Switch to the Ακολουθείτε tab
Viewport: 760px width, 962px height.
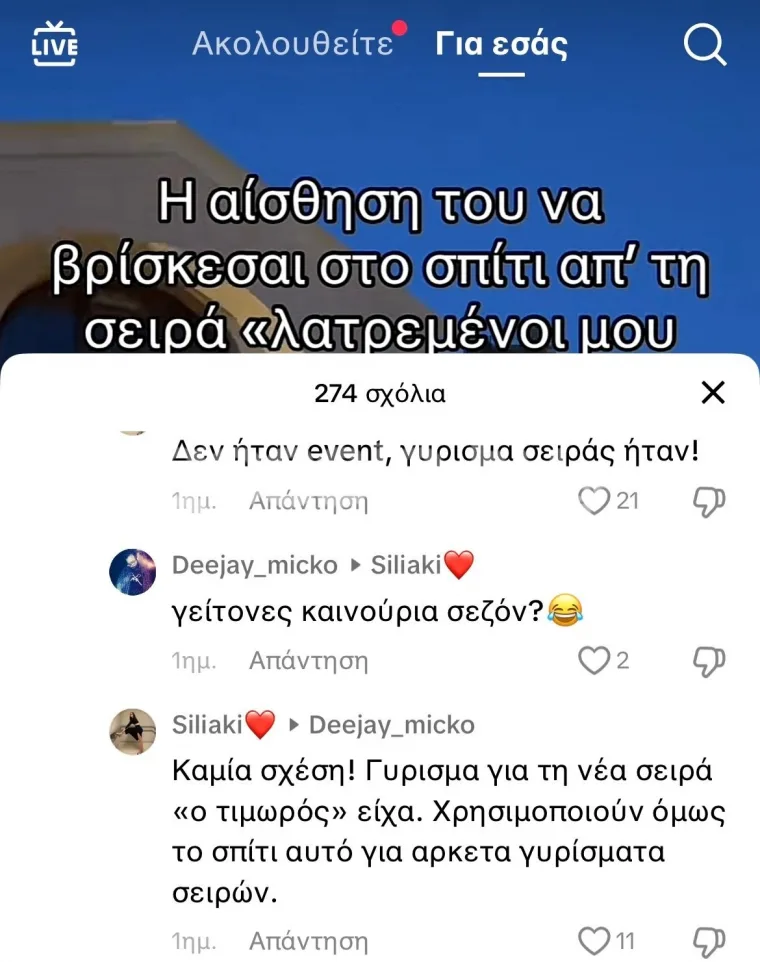pyautogui.click(x=292, y=45)
